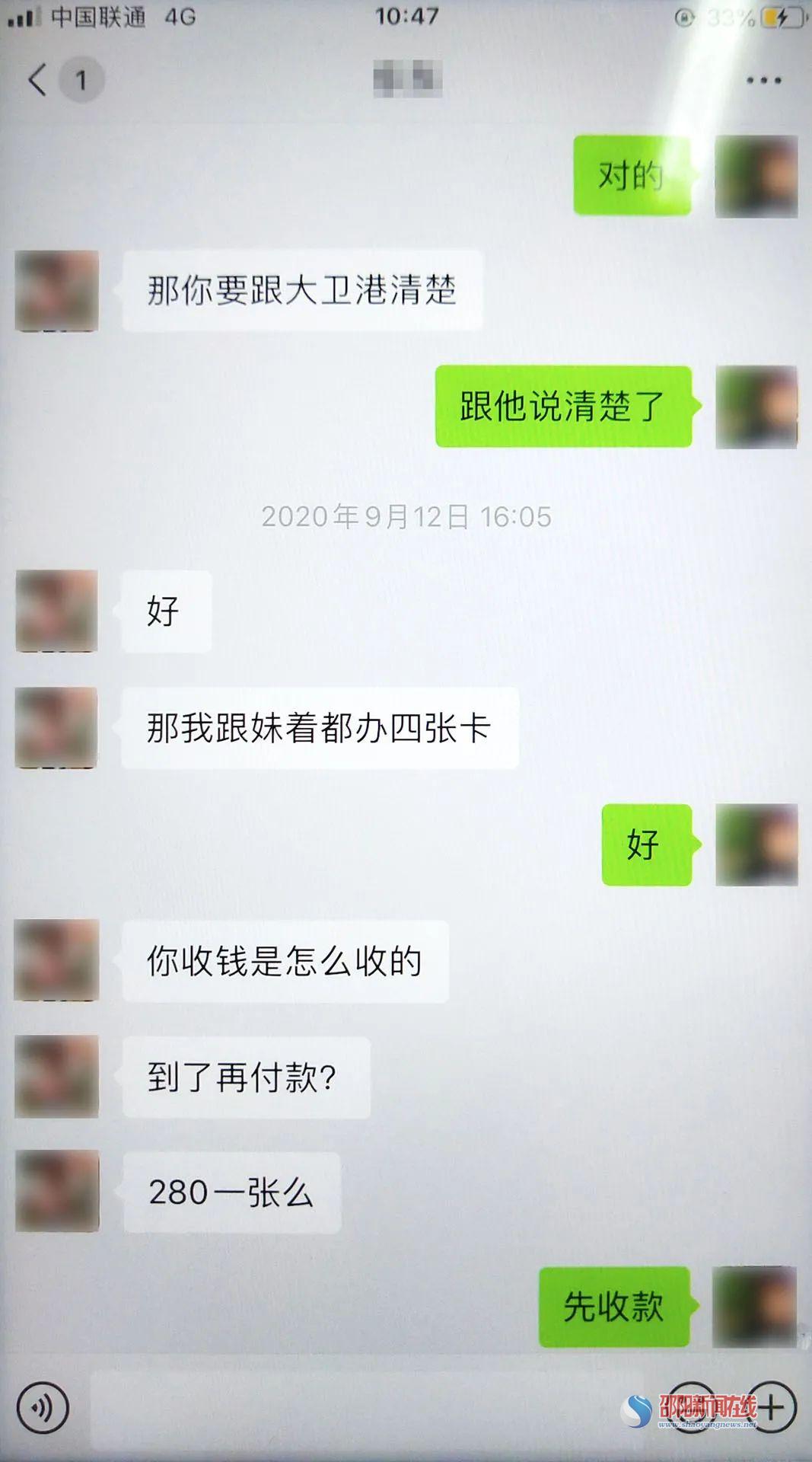Open the plus attachment menu
Image resolution: width=812 pixels, height=1462 pixels.
click(x=772, y=1407)
